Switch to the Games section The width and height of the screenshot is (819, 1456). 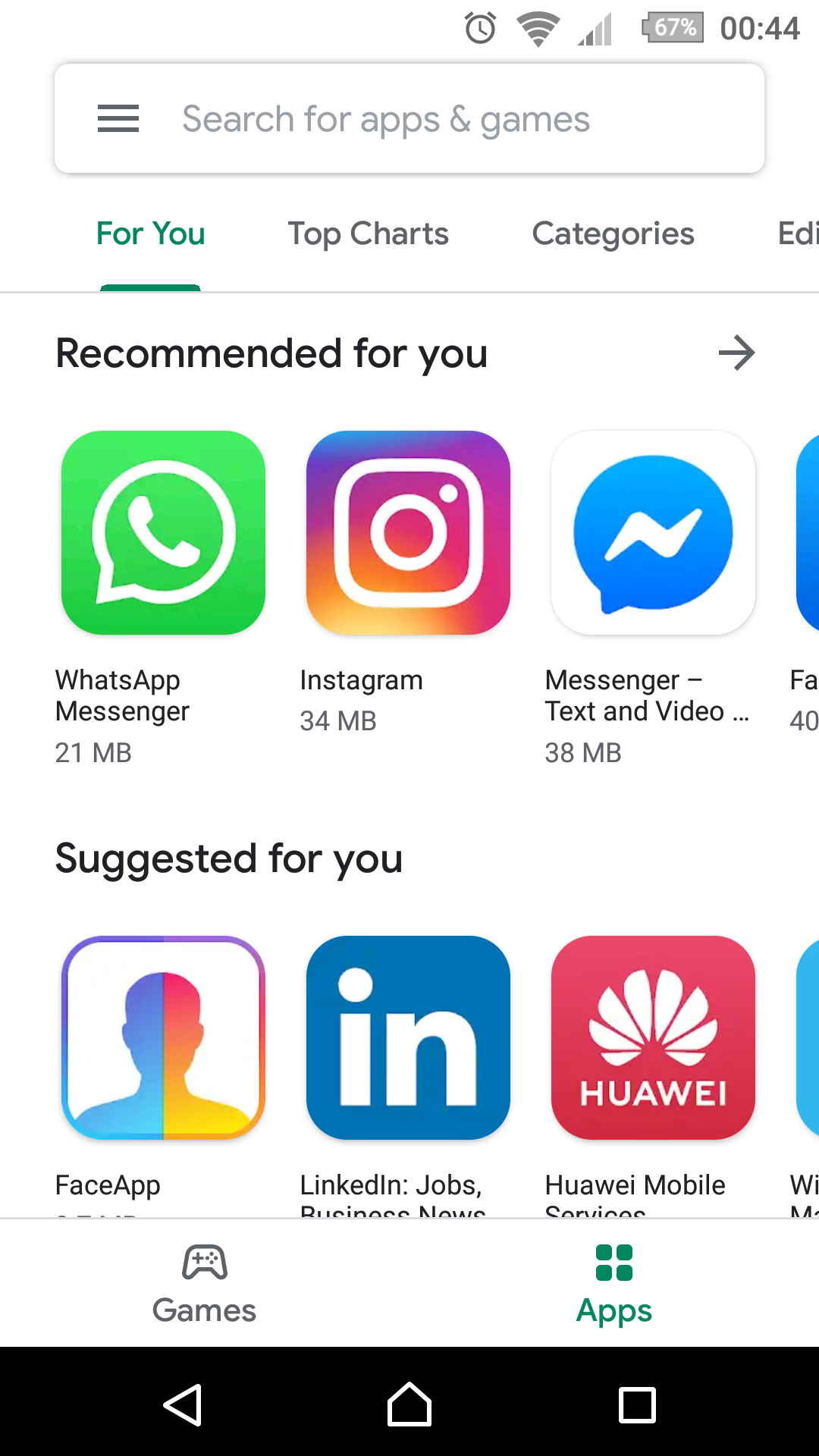click(x=205, y=1283)
